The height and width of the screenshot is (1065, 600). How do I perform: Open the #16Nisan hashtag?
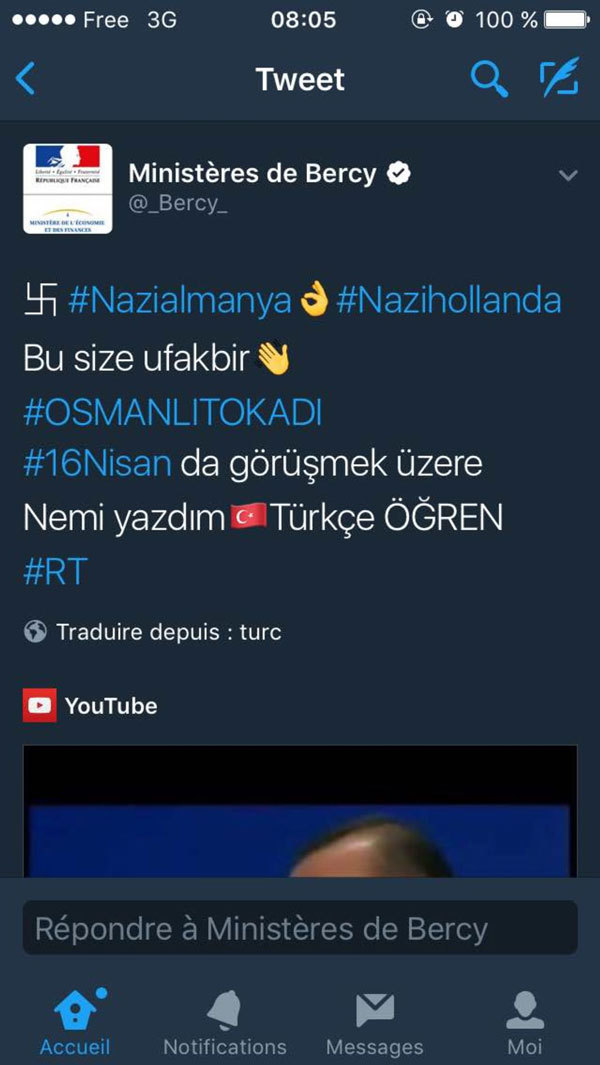pos(98,464)
